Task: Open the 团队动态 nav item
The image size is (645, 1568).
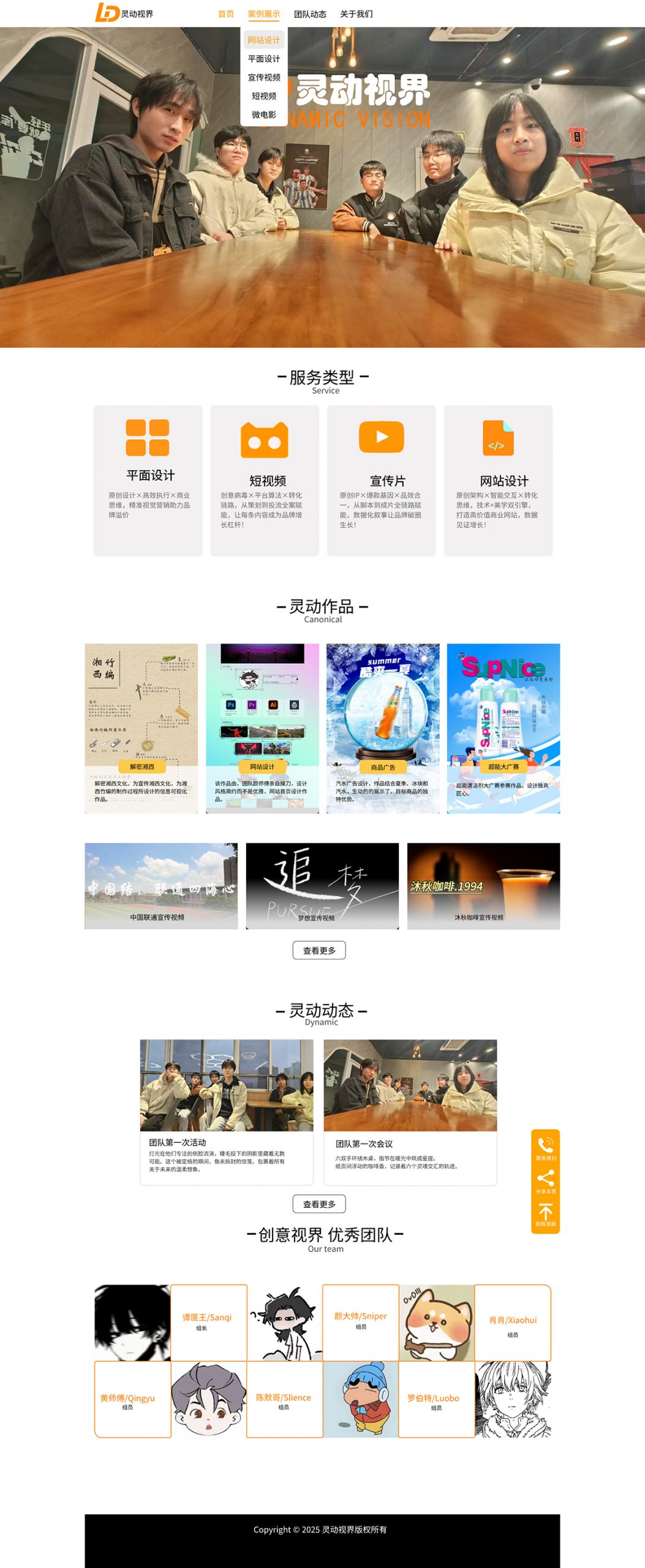Action: pyautogui.click(x=310, y=14)
